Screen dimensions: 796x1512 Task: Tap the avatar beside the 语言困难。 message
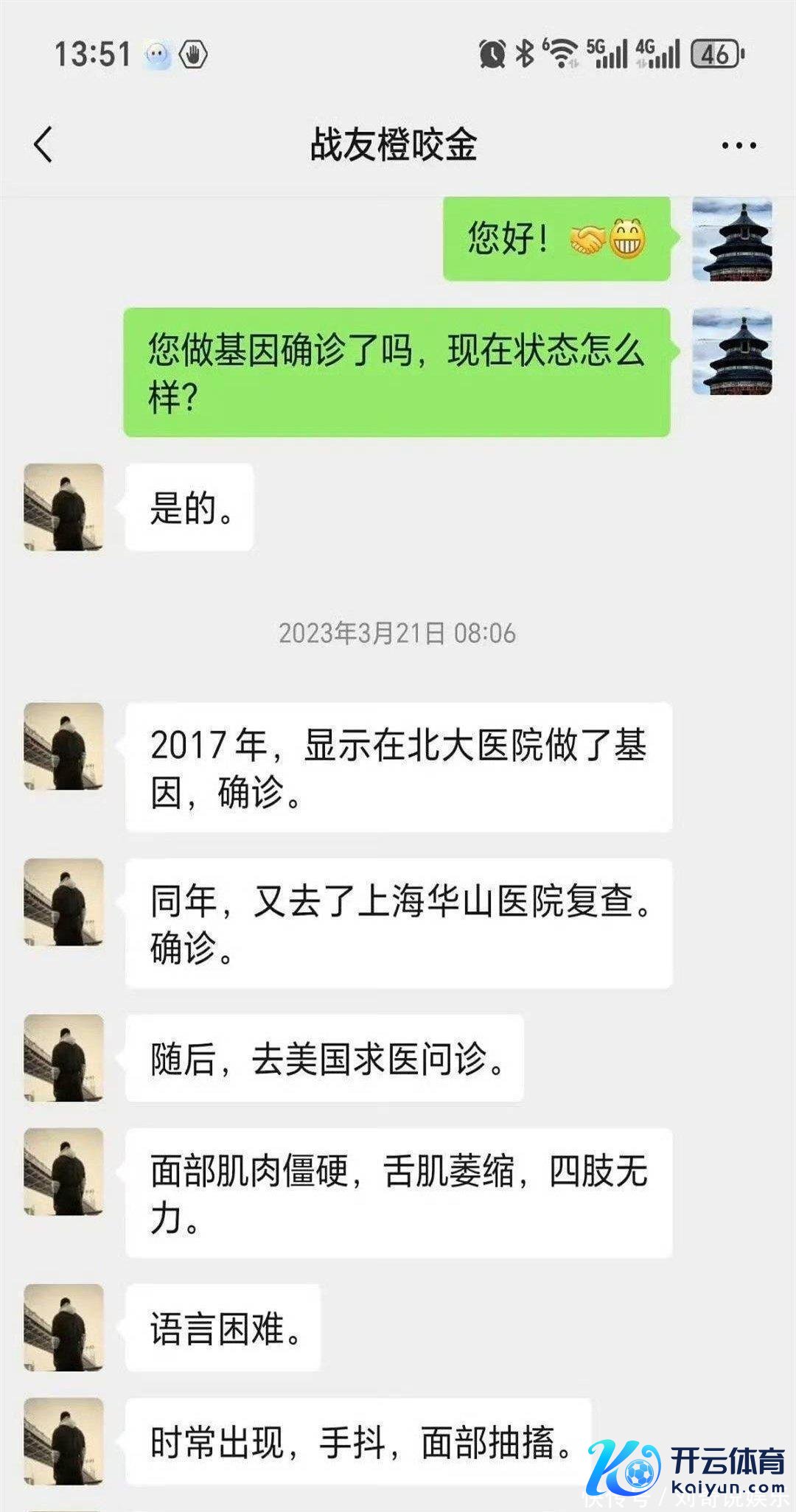[64, 1327]
